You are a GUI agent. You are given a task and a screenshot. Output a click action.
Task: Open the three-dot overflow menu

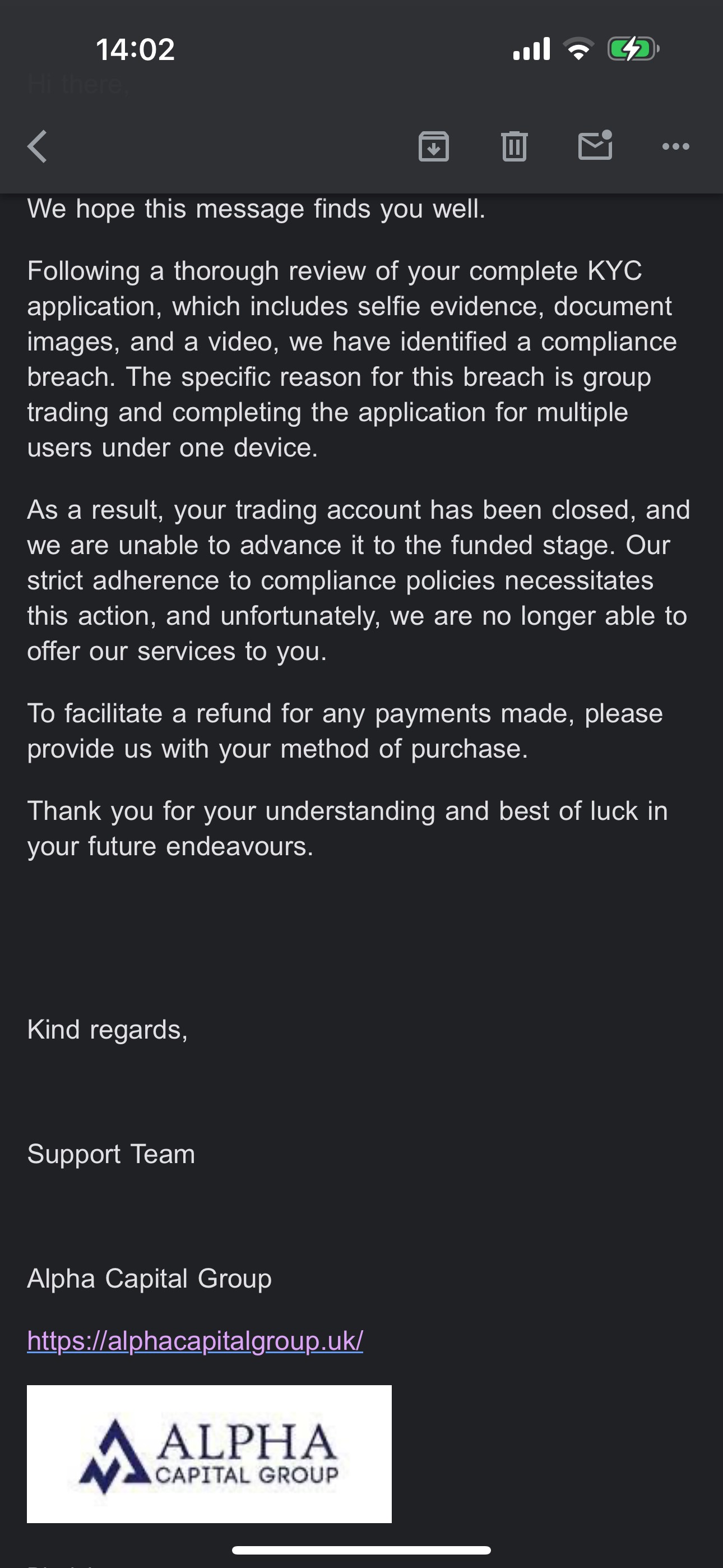[x=675, y=146]
